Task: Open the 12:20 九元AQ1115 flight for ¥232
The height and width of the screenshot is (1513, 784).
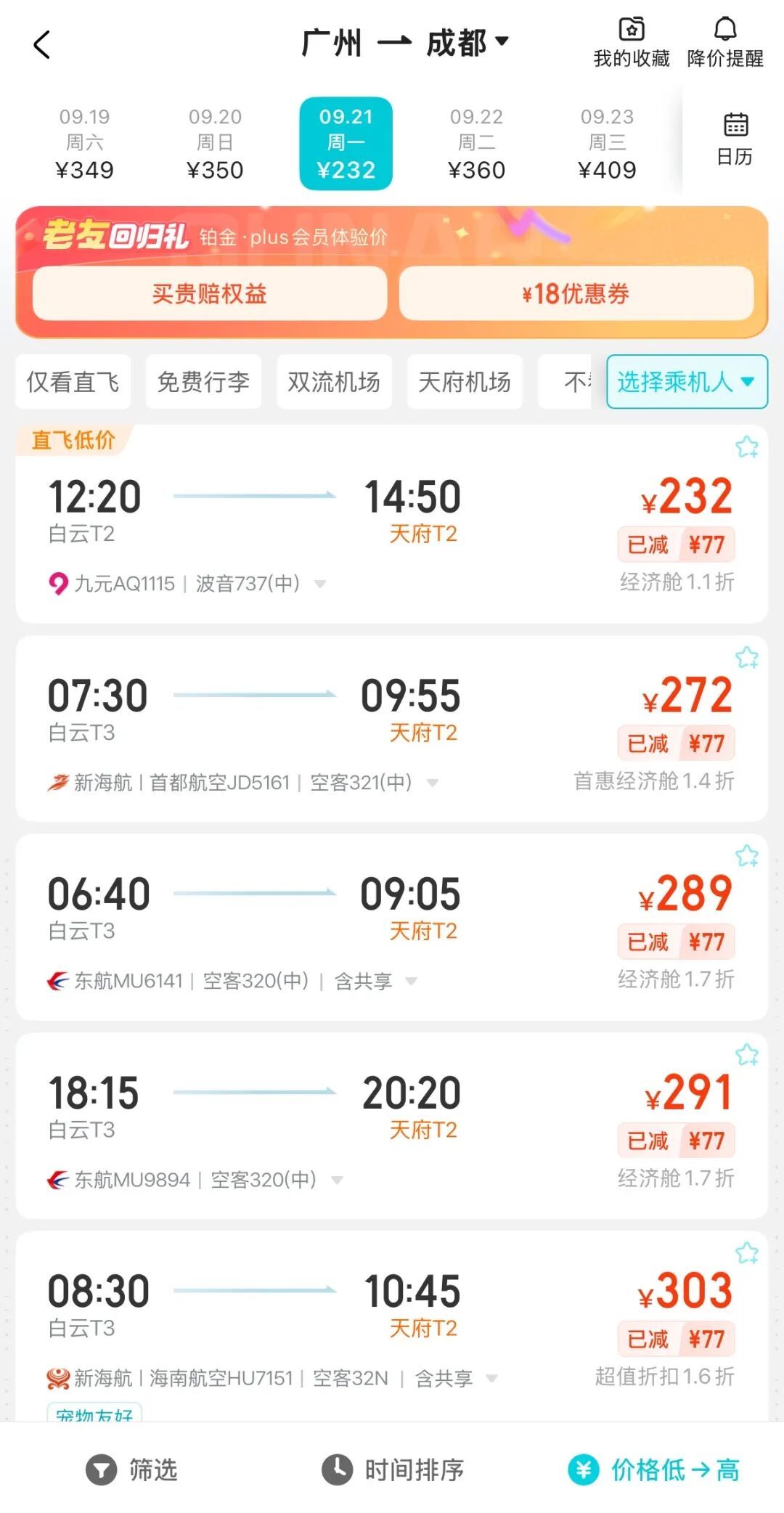Action: pyautogui.click(x=392, y=524)
